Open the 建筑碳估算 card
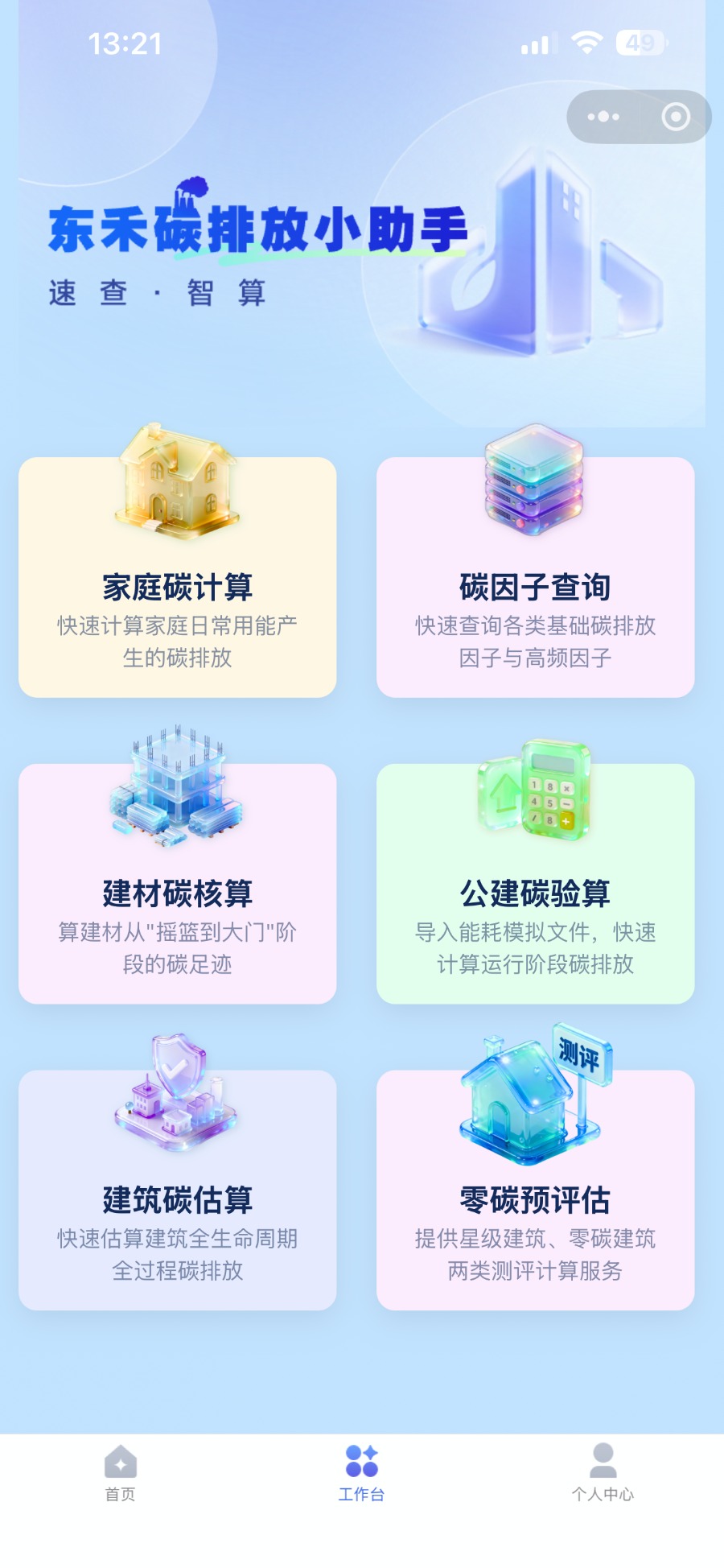Image resolution: width=724 pixels, height=1568 pixels. [x=177, y=1190]
